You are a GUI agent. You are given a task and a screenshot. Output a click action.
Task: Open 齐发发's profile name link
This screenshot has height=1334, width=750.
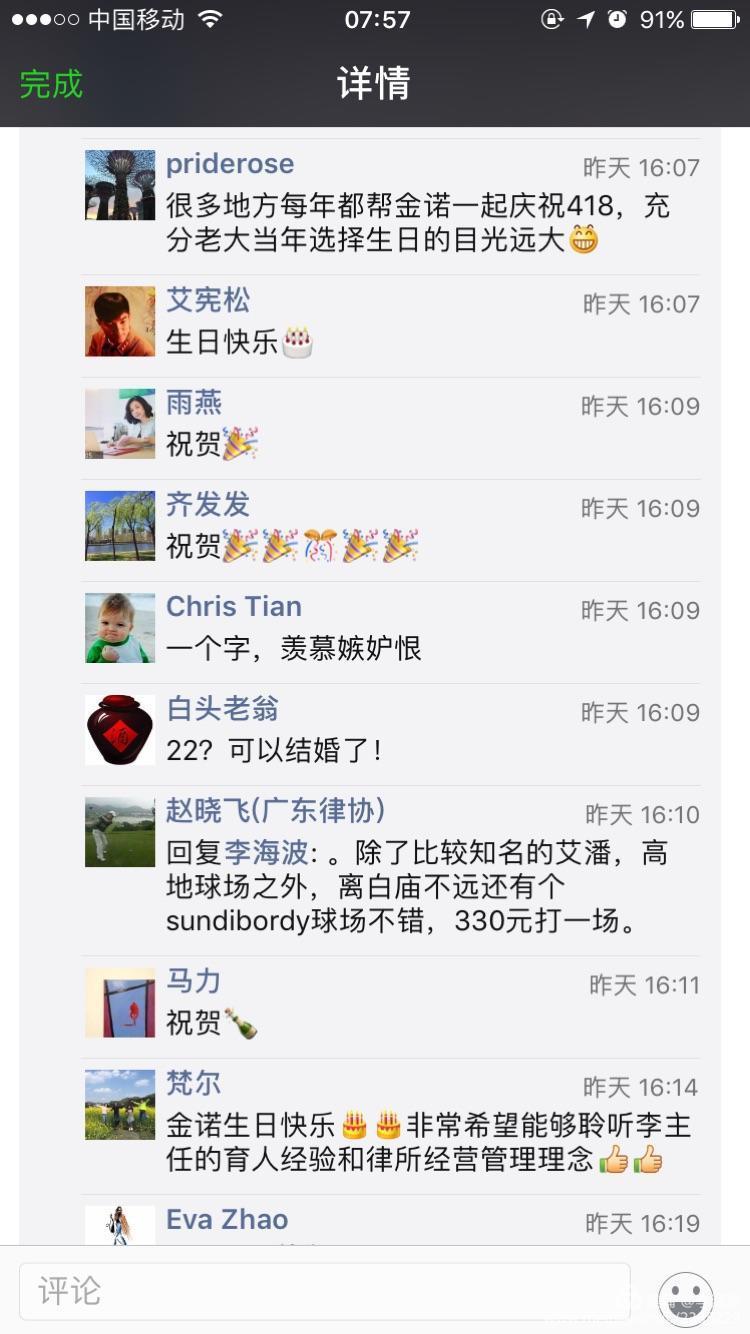208,505
